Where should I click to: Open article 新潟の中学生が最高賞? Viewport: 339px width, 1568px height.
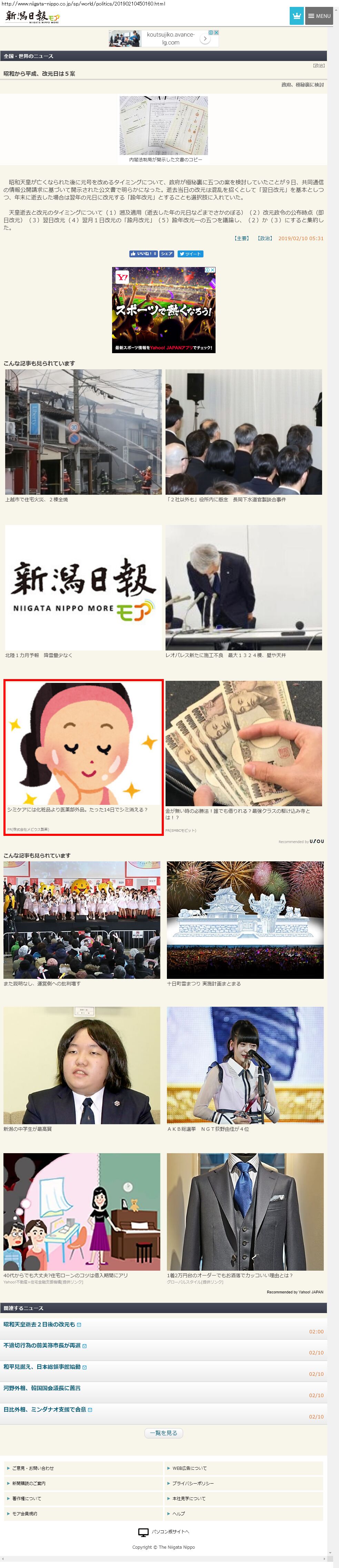click(82, 1069)
